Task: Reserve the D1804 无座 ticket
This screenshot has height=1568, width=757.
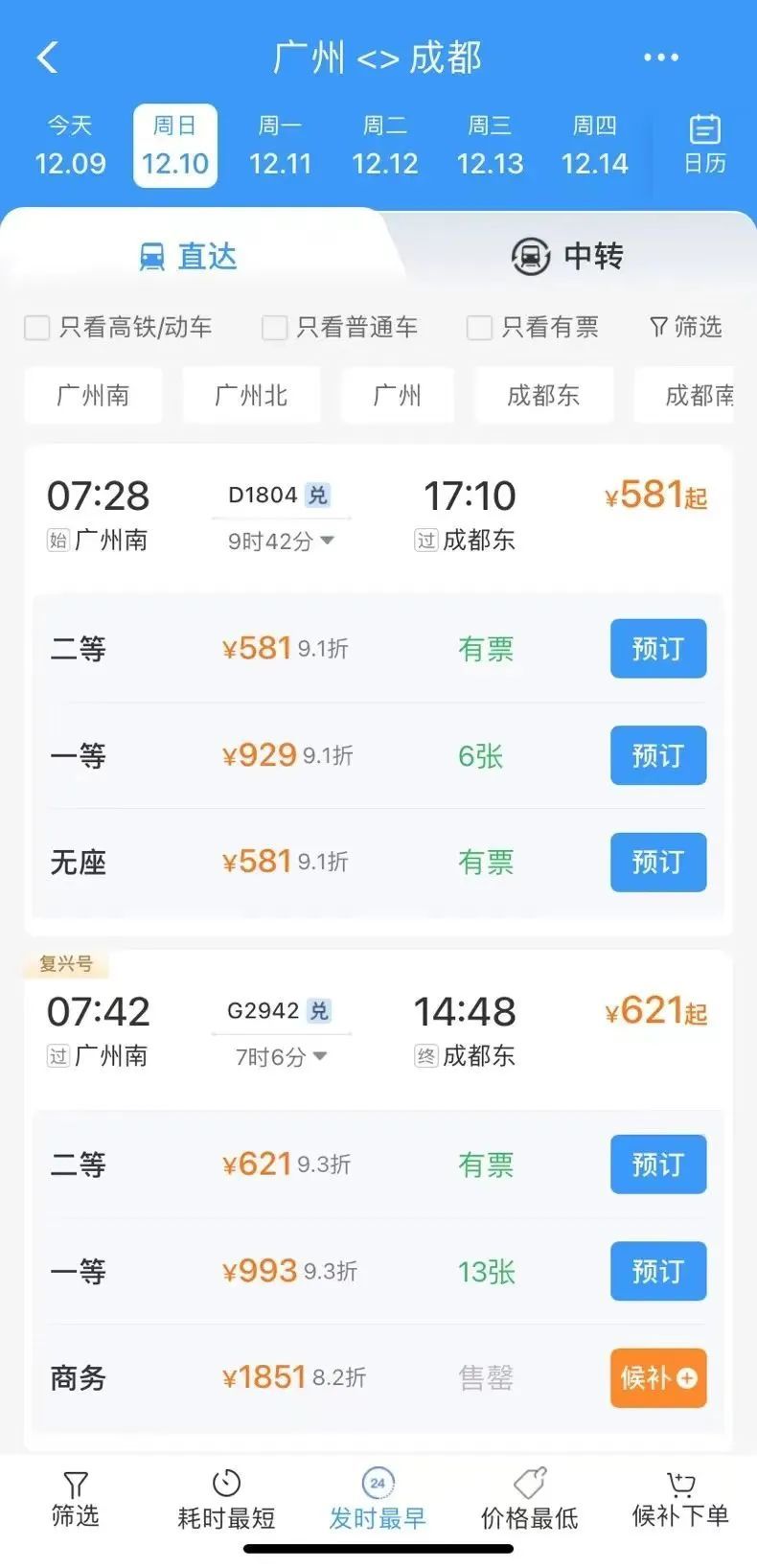Action: pyautogui.click(x=657, y=862)
